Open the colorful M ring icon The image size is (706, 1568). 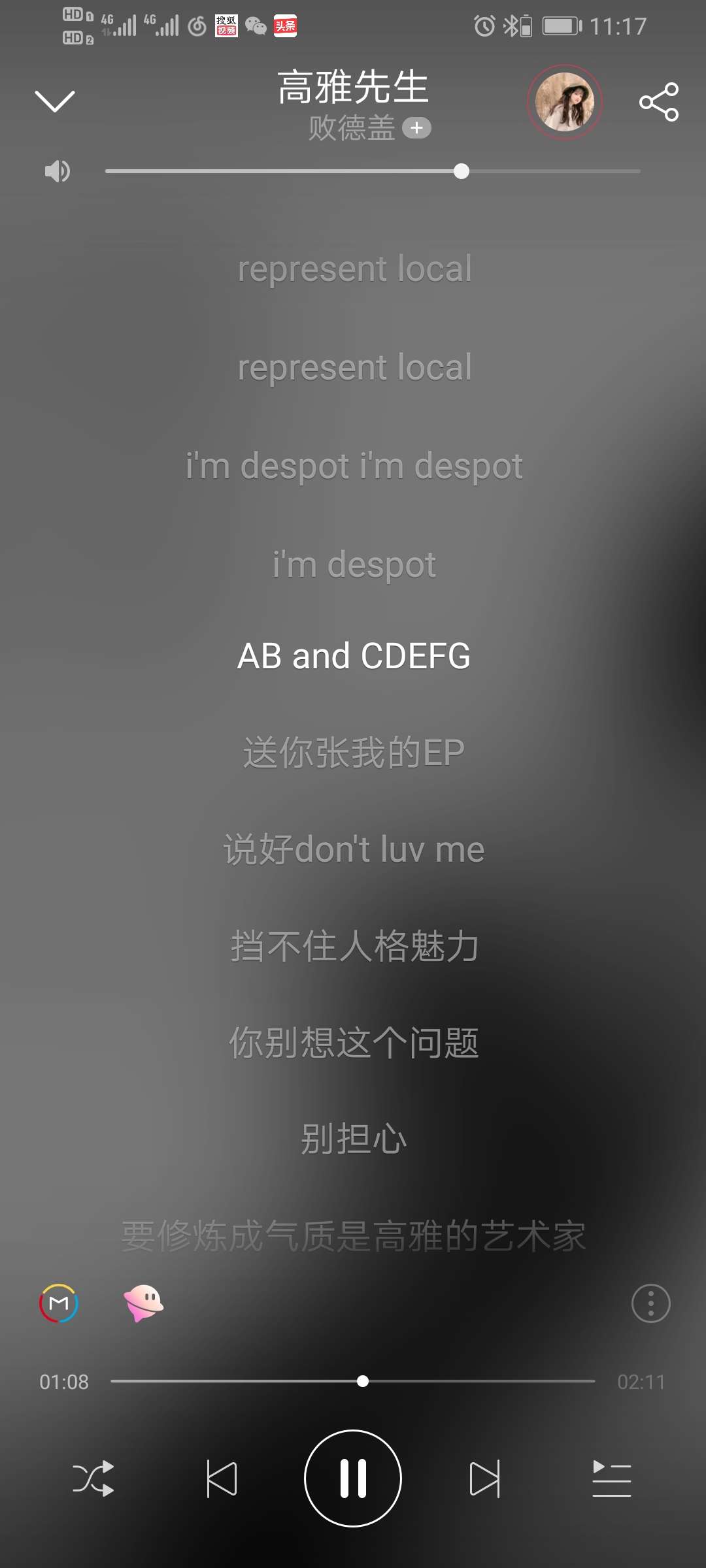(x=59, y=1303)
